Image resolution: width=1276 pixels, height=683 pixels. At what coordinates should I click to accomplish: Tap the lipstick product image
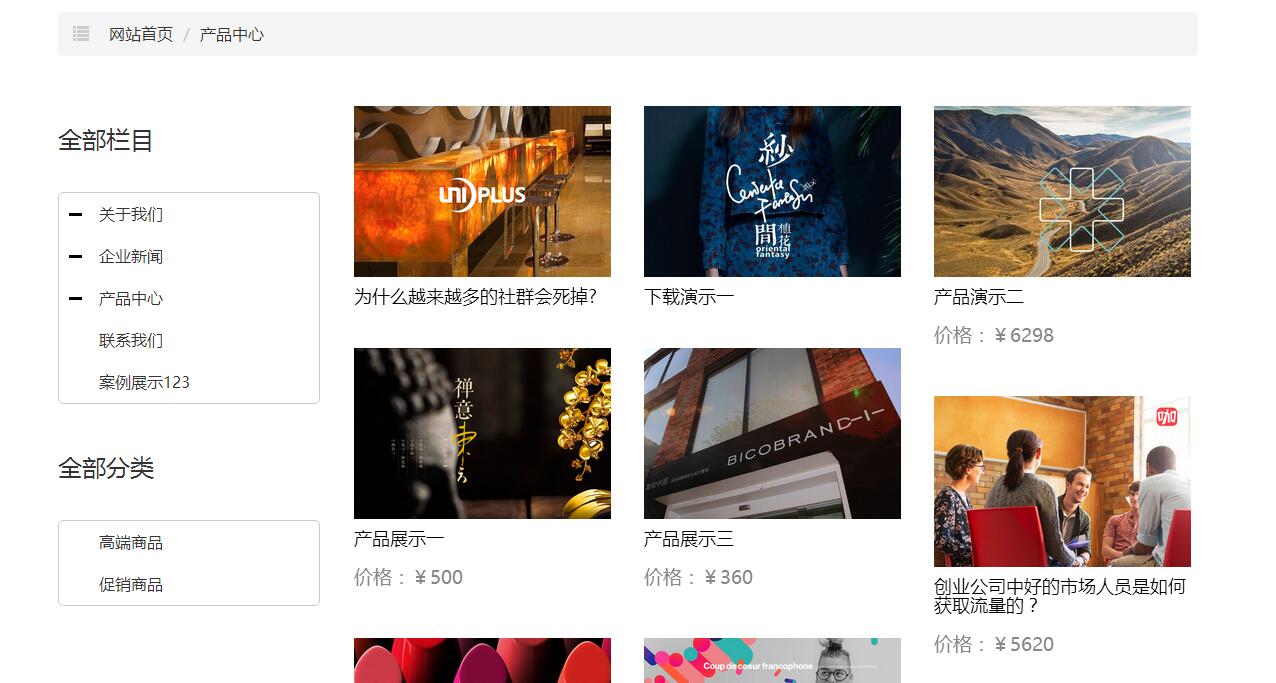point(482,661)
